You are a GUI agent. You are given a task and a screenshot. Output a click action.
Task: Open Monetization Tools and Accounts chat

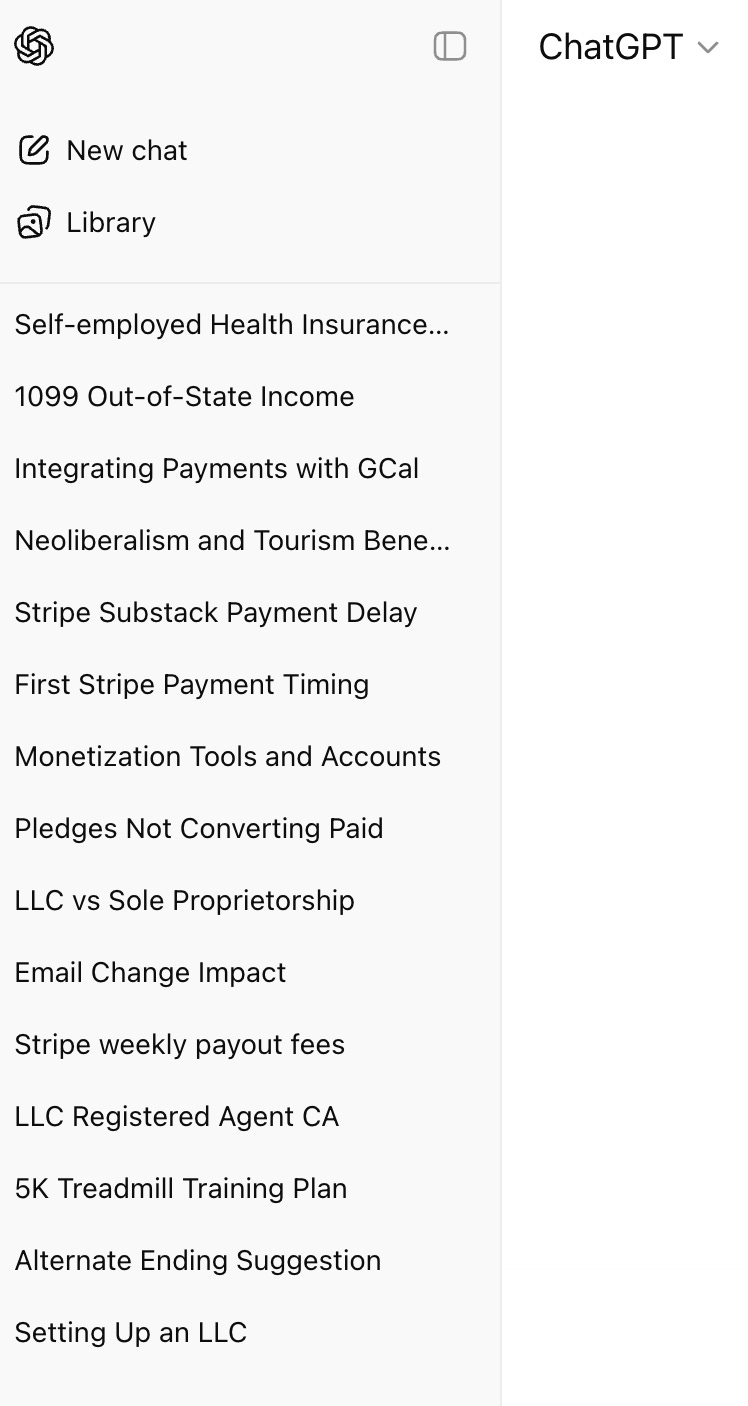click(227, 756)
